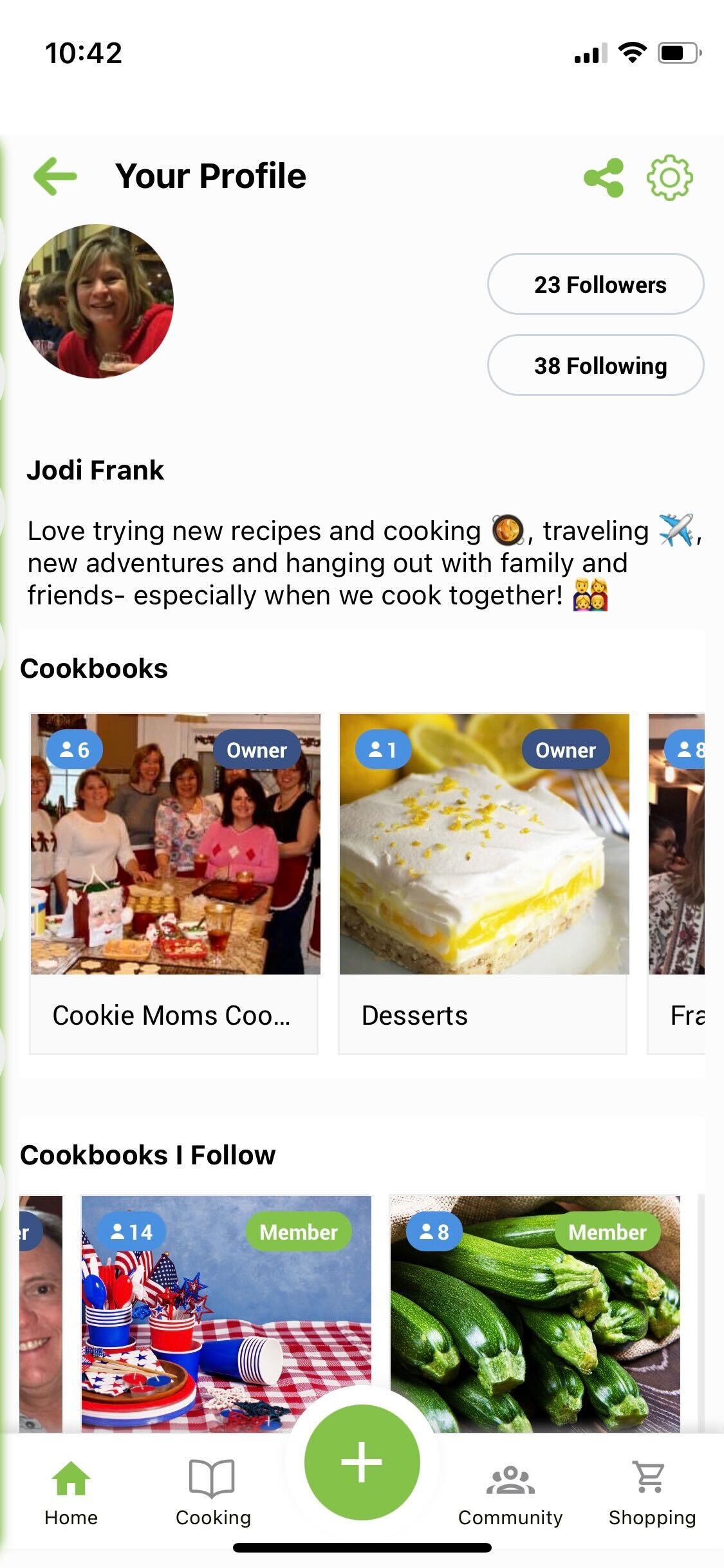Open the Desserts cookbook
This screenshot has width=724, height=1568.
(x=483, y=882)
